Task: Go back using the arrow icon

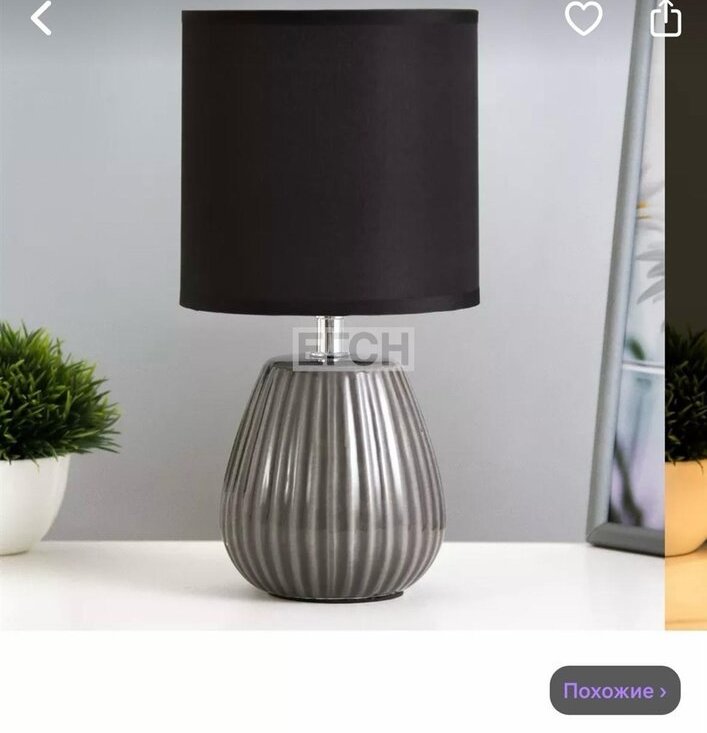Action: tap(41, 18)
